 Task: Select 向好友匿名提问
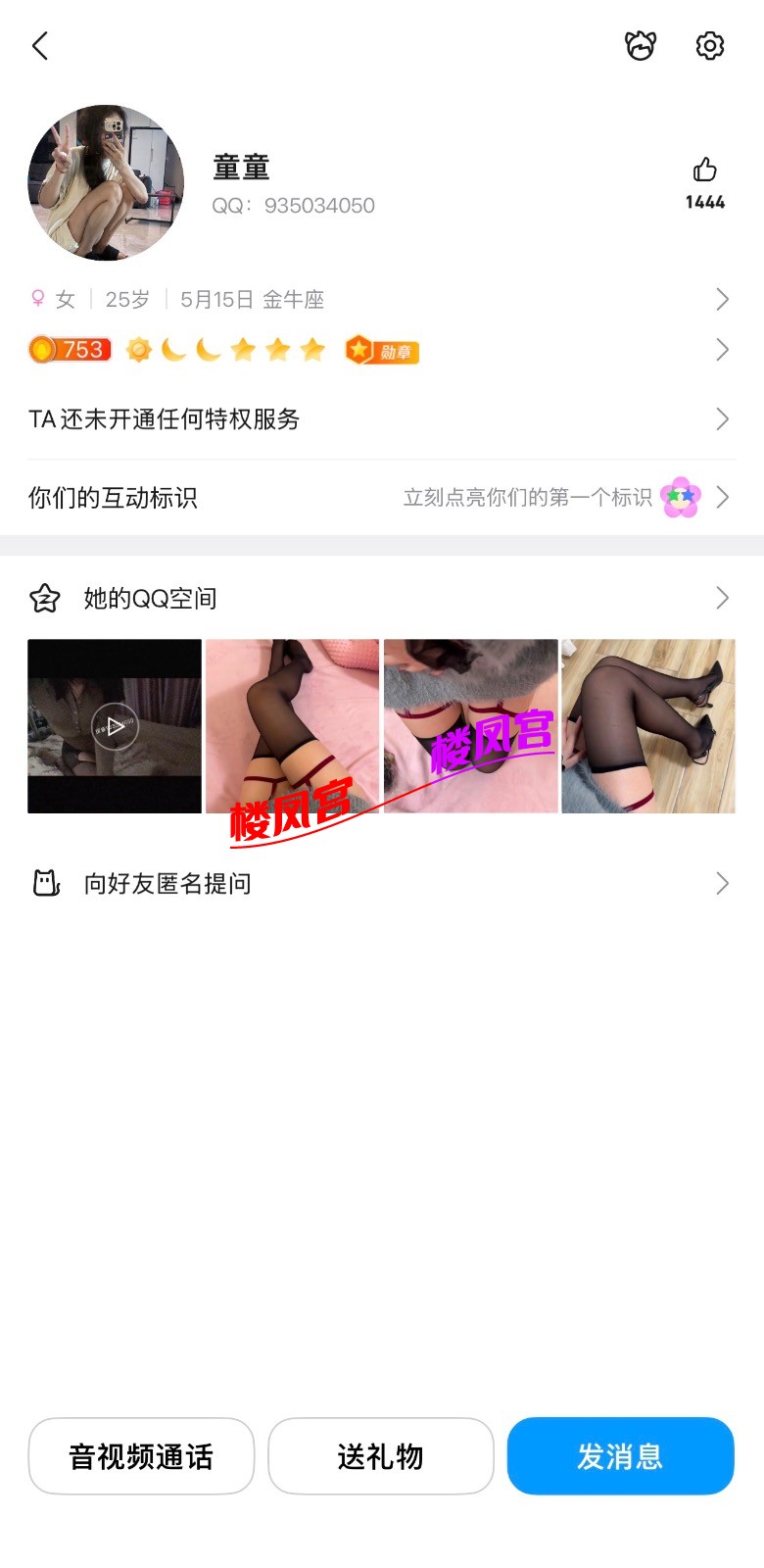pos(380,884)
